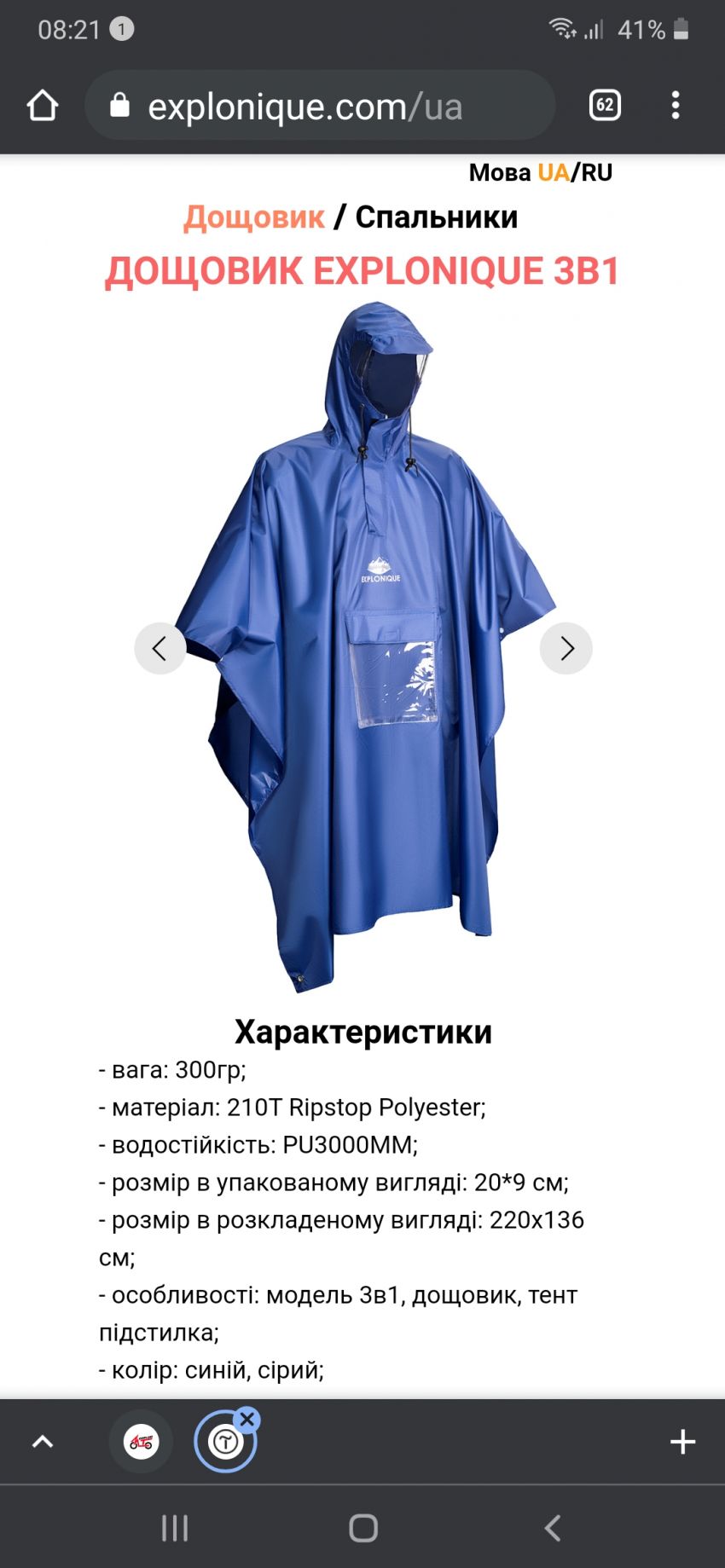Show the previous product photo
The height and width of the screenshot is (1568, 725).
click(159, 649)
